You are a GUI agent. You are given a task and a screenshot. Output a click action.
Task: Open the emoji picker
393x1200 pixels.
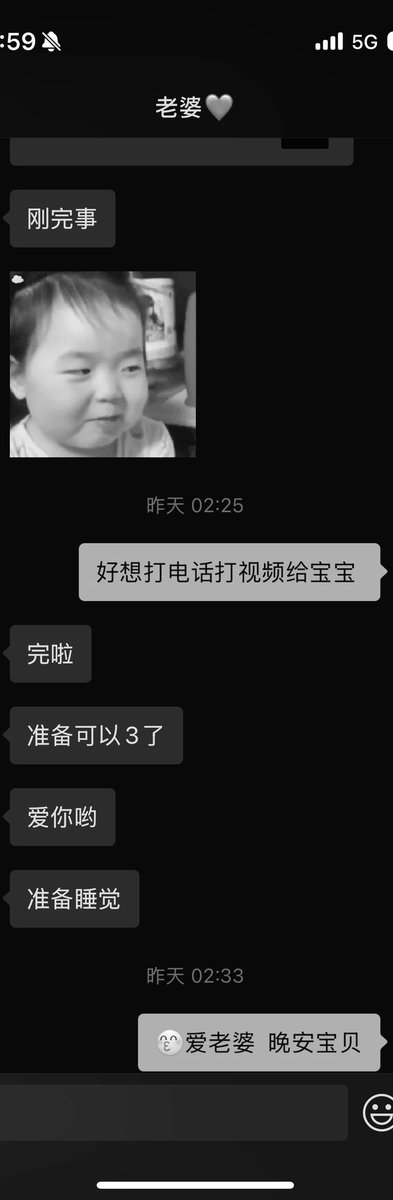(x=378, y=1112)
